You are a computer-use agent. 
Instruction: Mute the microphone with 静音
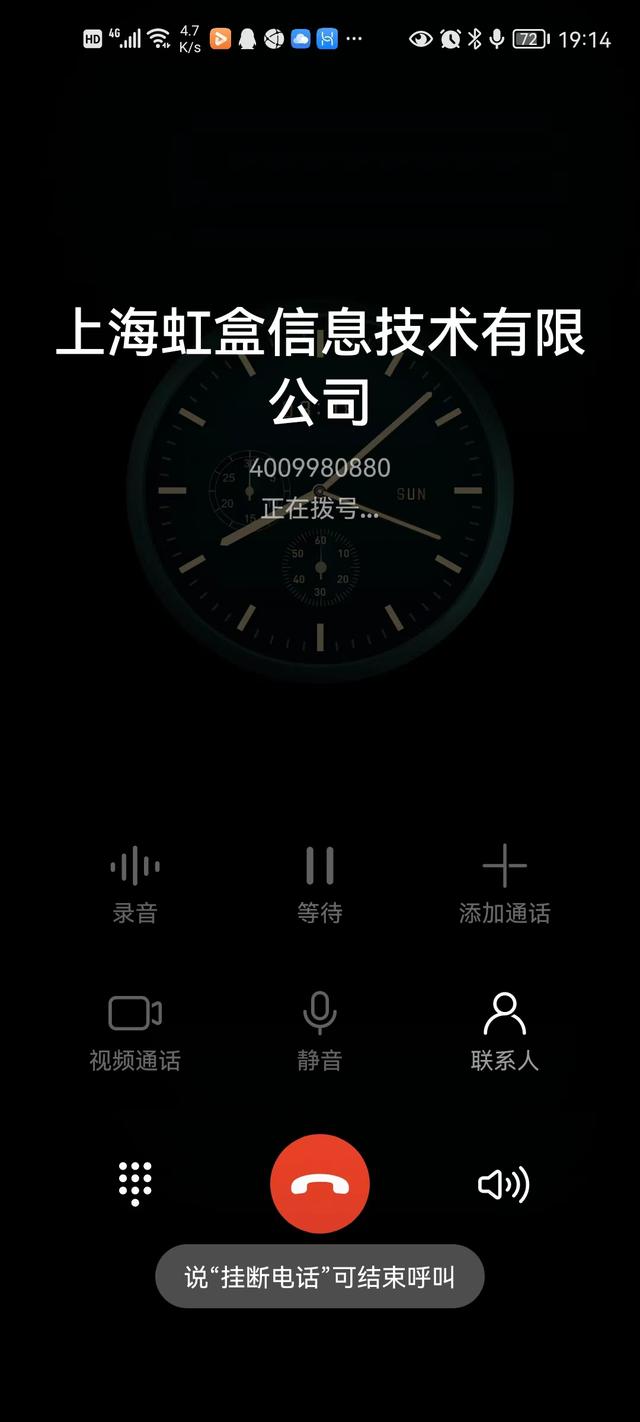[320, 1030]
